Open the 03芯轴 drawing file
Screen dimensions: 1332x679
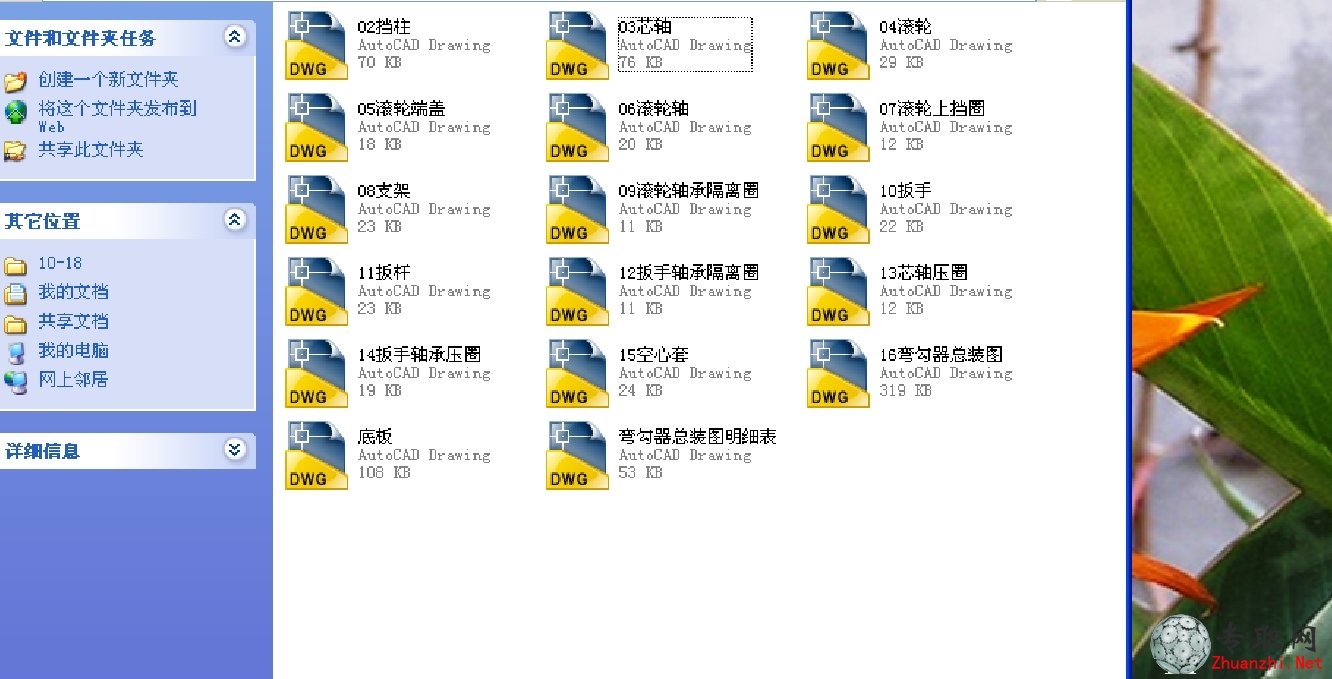click(x=577, y=45)
